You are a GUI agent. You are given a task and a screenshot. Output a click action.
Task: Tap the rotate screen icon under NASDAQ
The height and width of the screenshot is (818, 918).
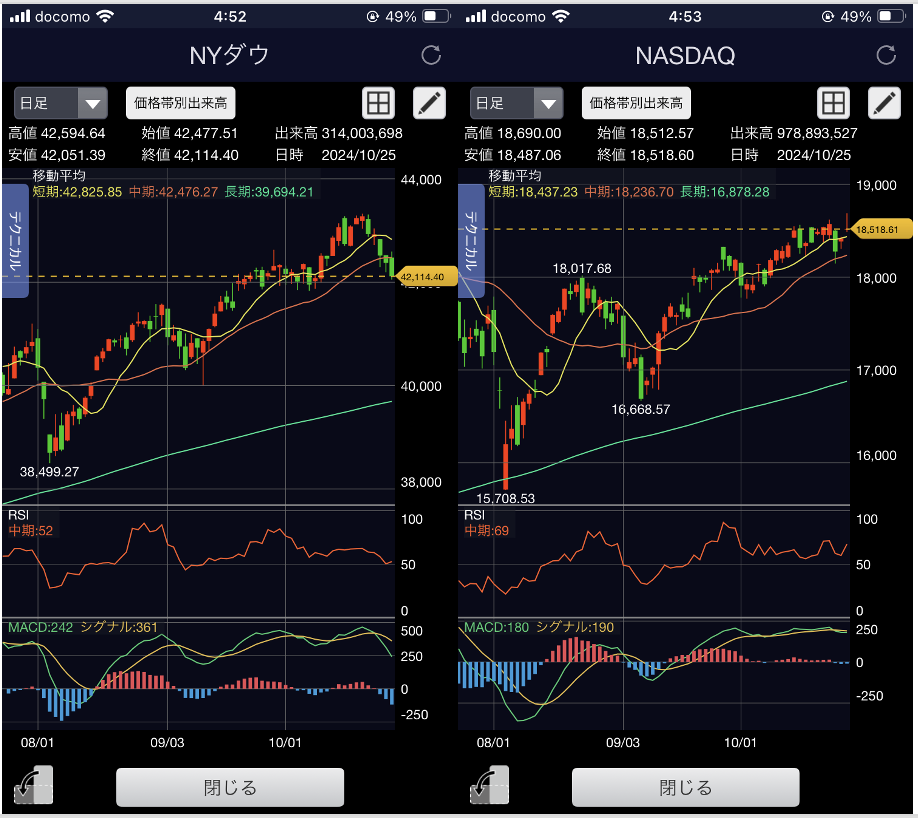coord(489,785)
